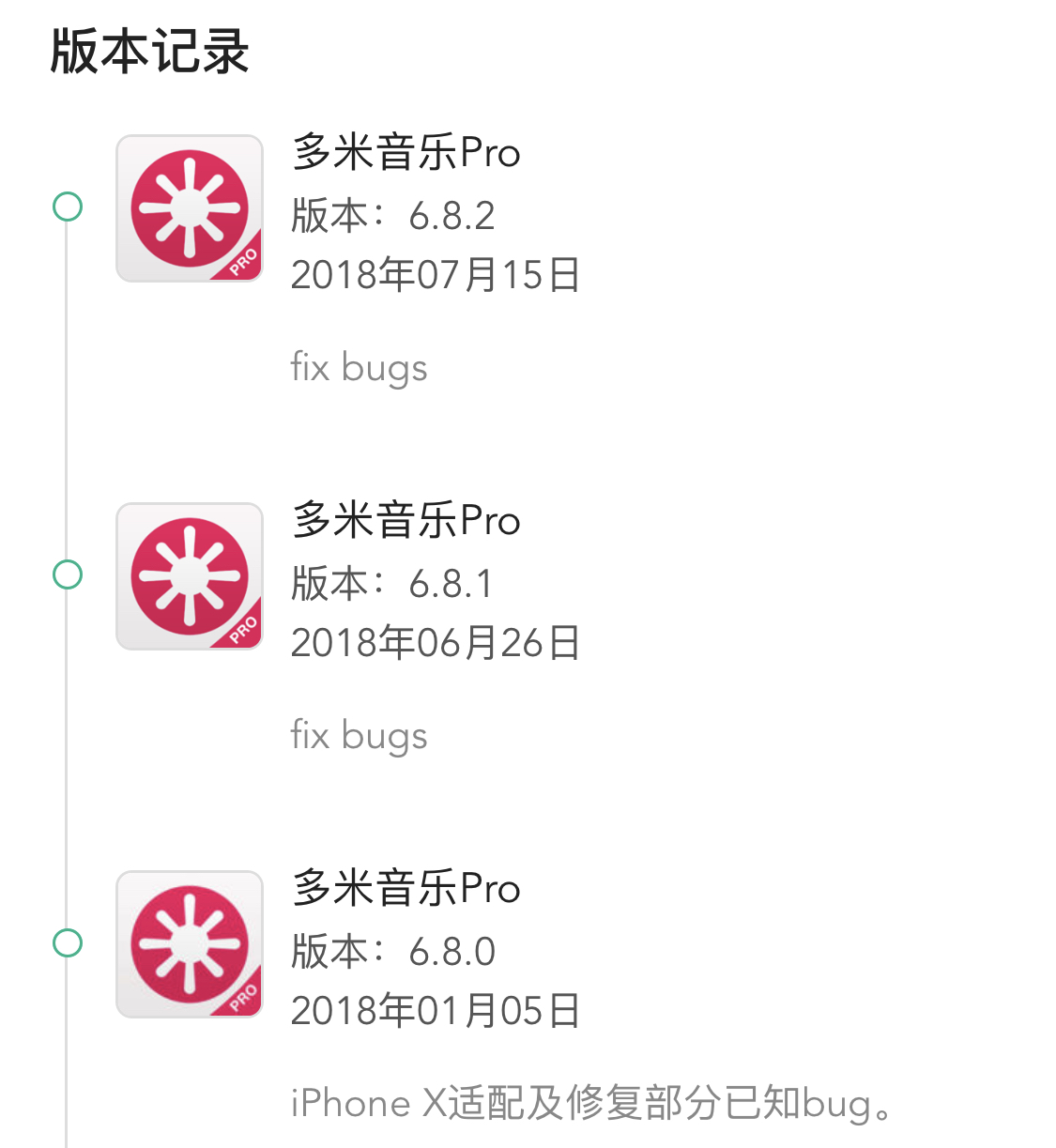Expand details for the 6.8.2 release entry
Viewport: 1056px width, 1148px height.
click(406, 215)
